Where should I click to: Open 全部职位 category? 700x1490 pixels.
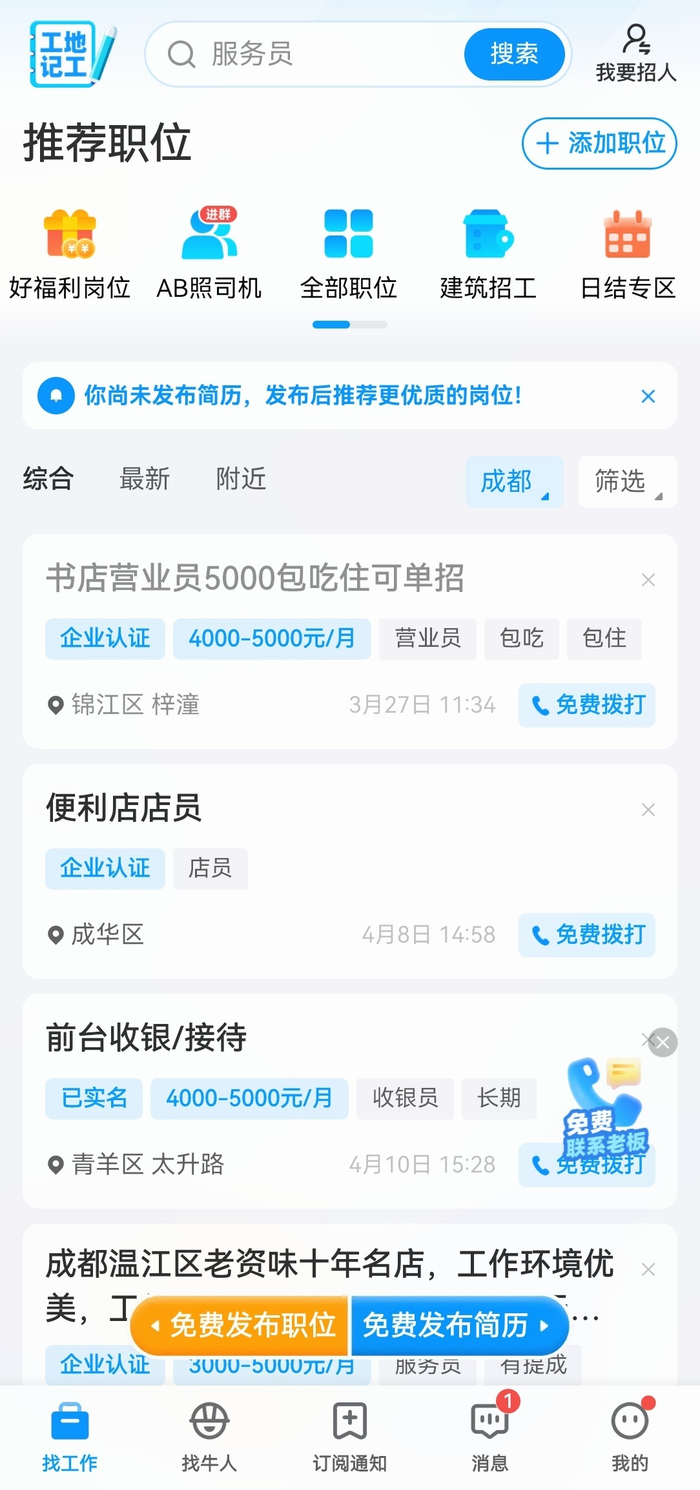[x=349, y=254]
